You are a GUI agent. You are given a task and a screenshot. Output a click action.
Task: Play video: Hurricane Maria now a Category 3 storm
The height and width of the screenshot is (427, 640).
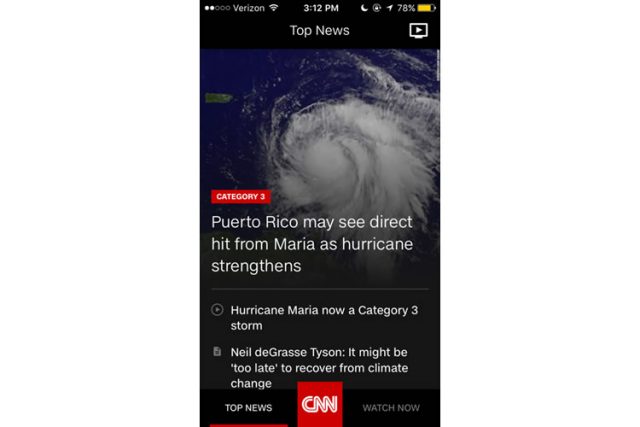[324, 317]
